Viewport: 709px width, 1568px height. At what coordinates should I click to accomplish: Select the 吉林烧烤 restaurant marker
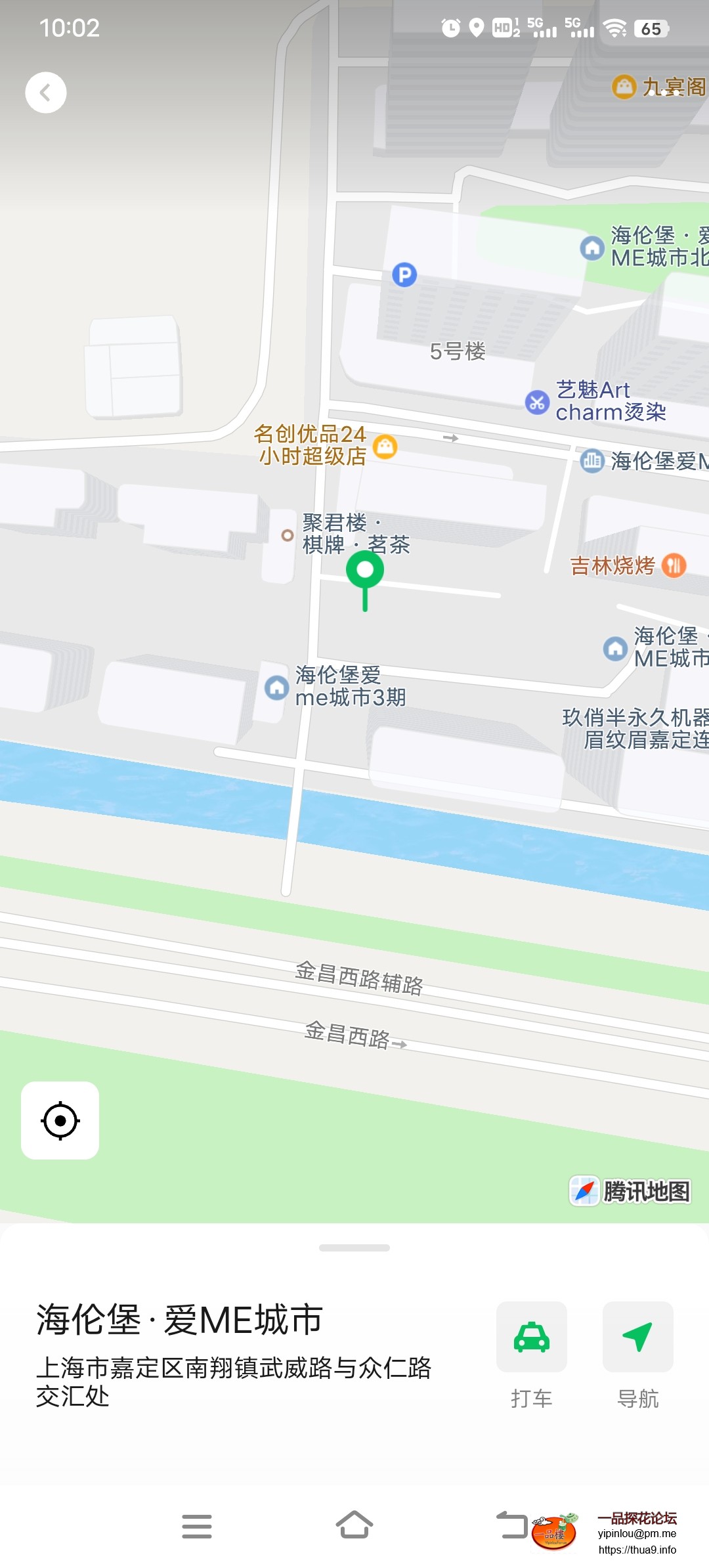(x=674, y=565)
